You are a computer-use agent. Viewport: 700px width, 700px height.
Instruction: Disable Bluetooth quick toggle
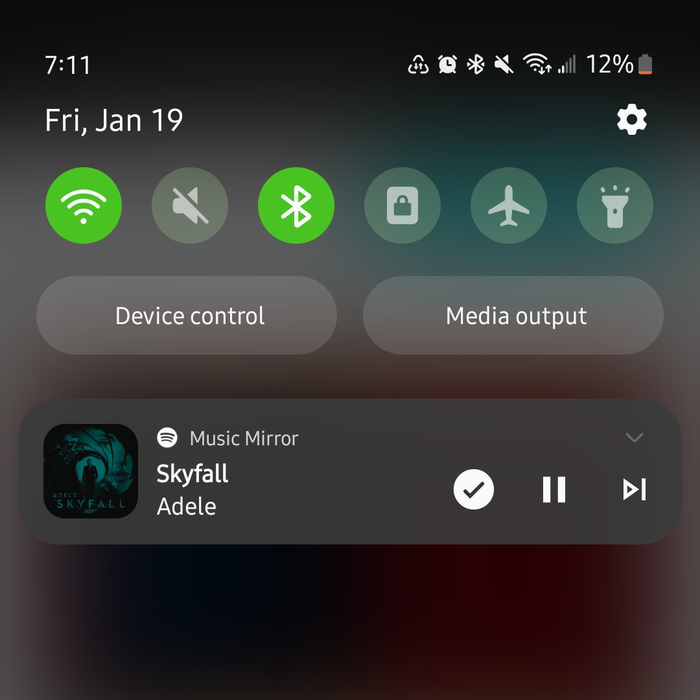click(296, 207)
